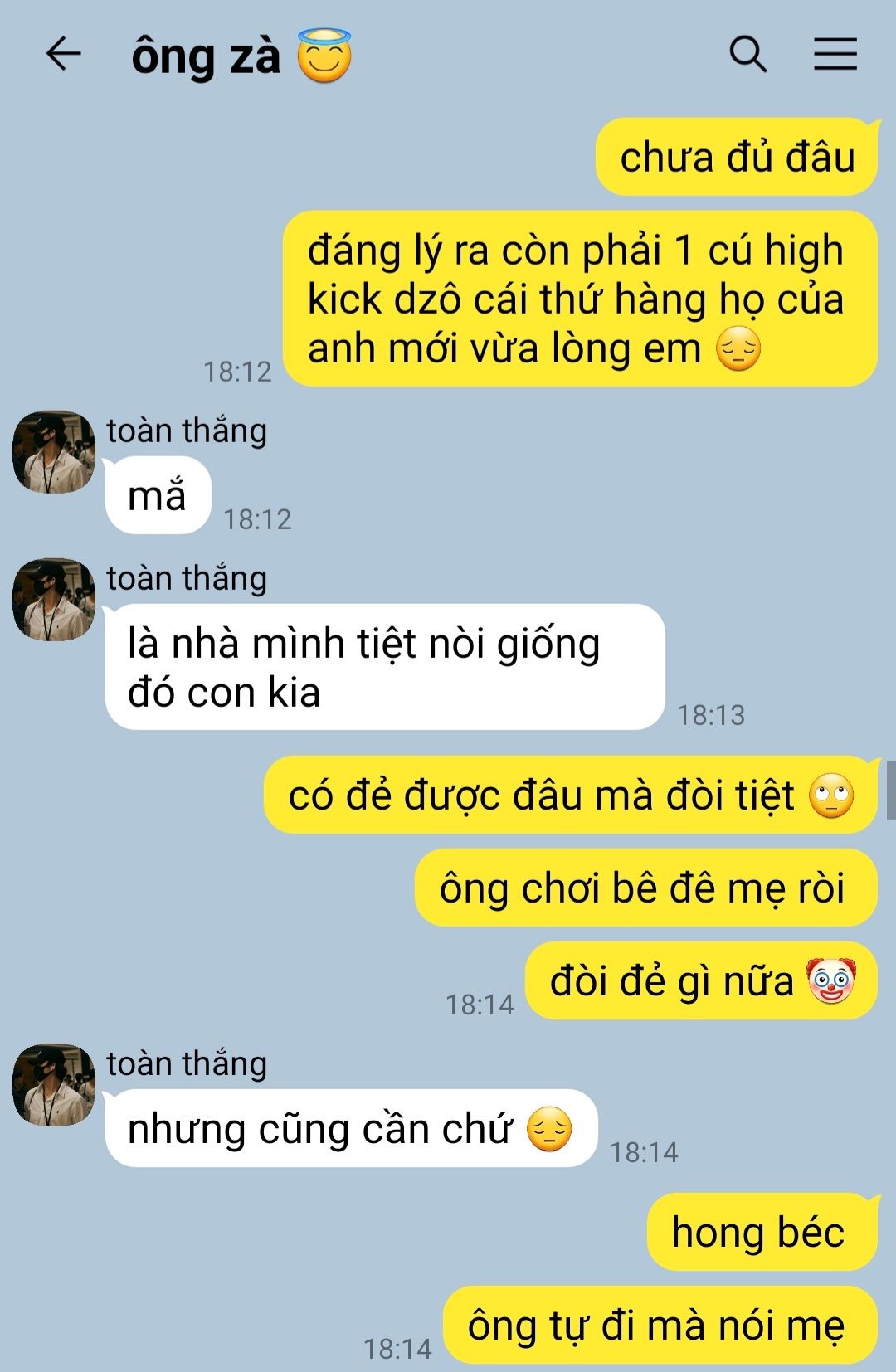Open toàn thắng's avatar beside the "mắ" message
This screenshot has width=896, height=1372.
tap(54, 452)
